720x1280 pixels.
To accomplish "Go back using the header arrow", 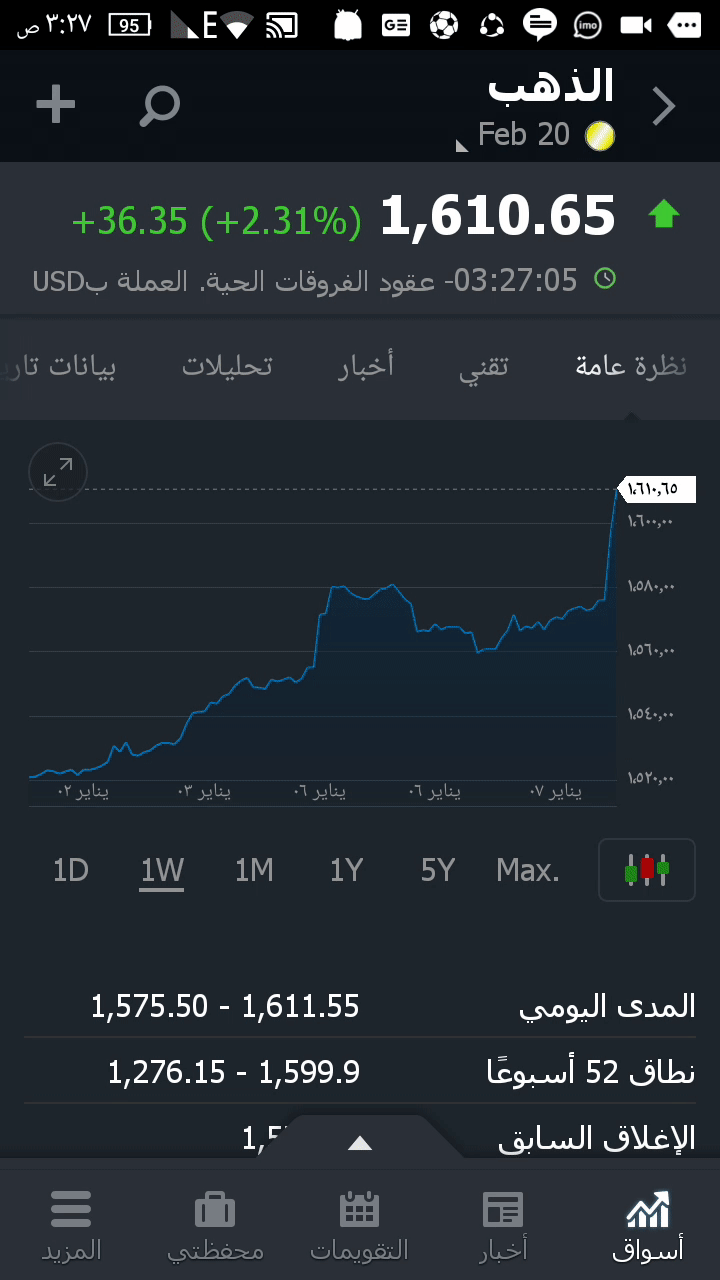I will [664, 106].
